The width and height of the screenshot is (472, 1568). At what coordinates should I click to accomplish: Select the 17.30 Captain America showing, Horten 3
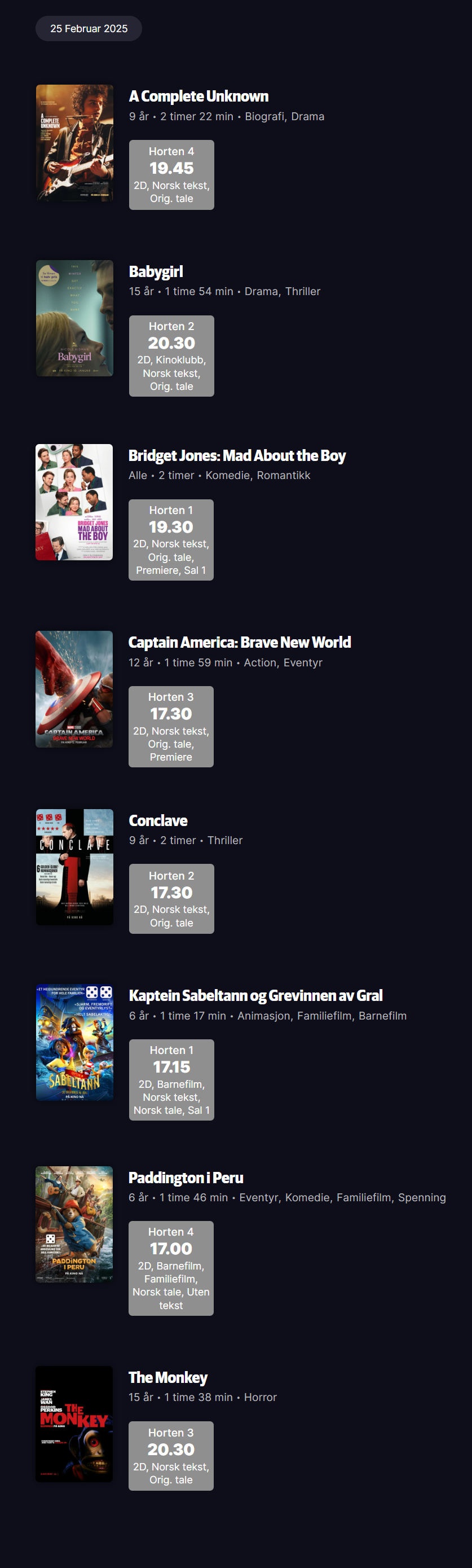[x=171, y=726]
